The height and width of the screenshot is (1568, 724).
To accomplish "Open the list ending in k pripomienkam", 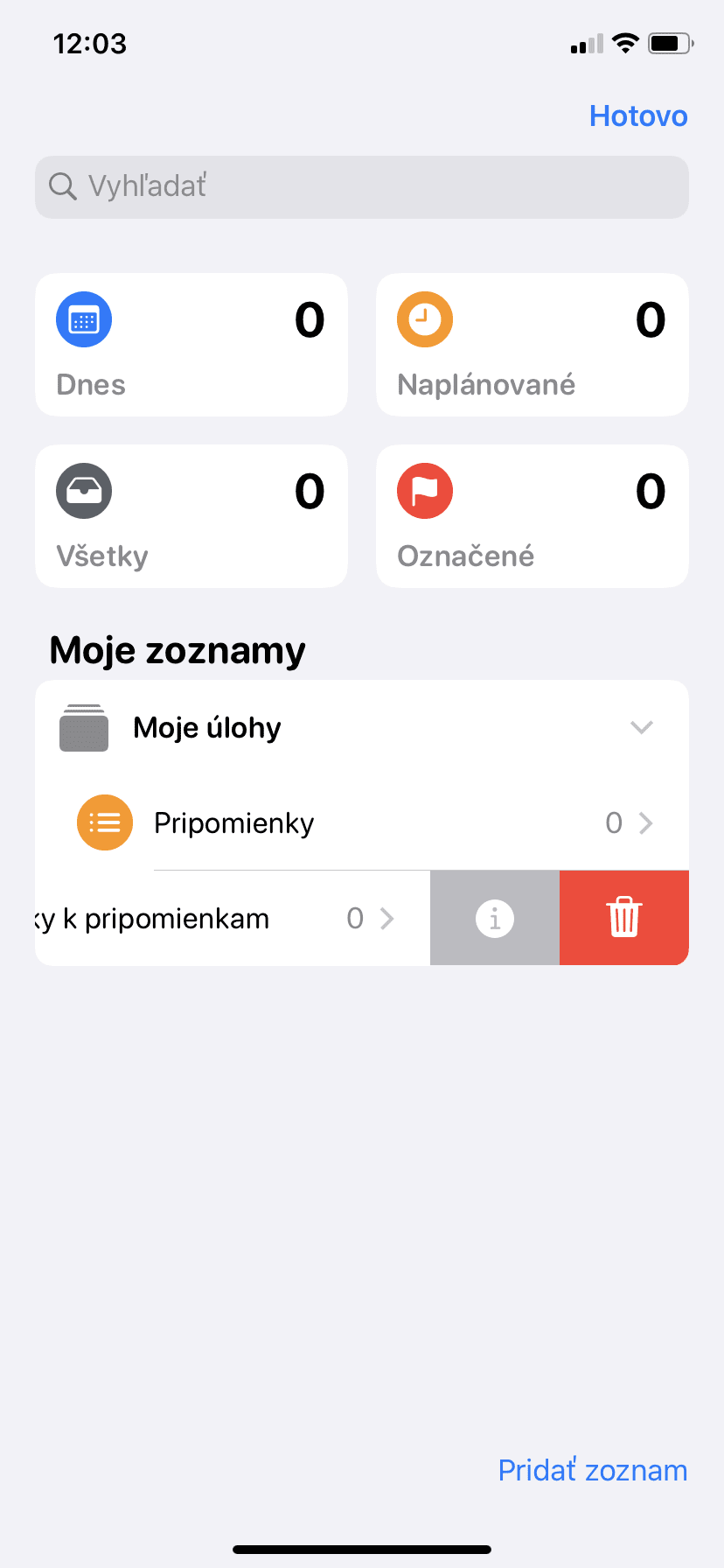I will coord(233,918).
